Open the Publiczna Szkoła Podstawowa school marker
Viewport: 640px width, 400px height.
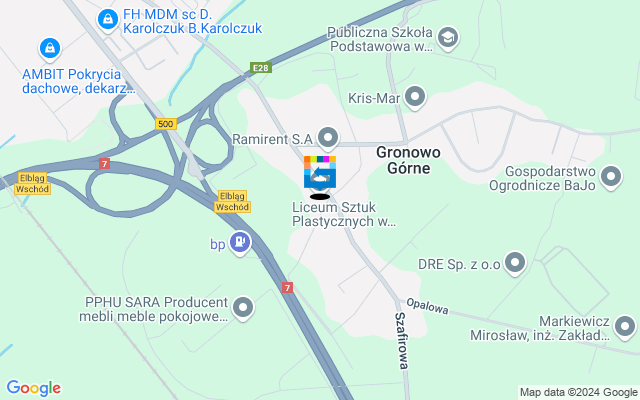[447, 38]
